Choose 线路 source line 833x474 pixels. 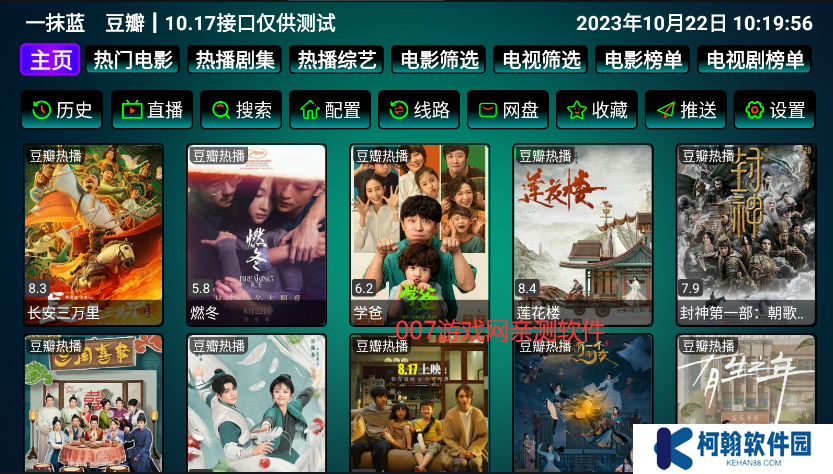[419, 110]
